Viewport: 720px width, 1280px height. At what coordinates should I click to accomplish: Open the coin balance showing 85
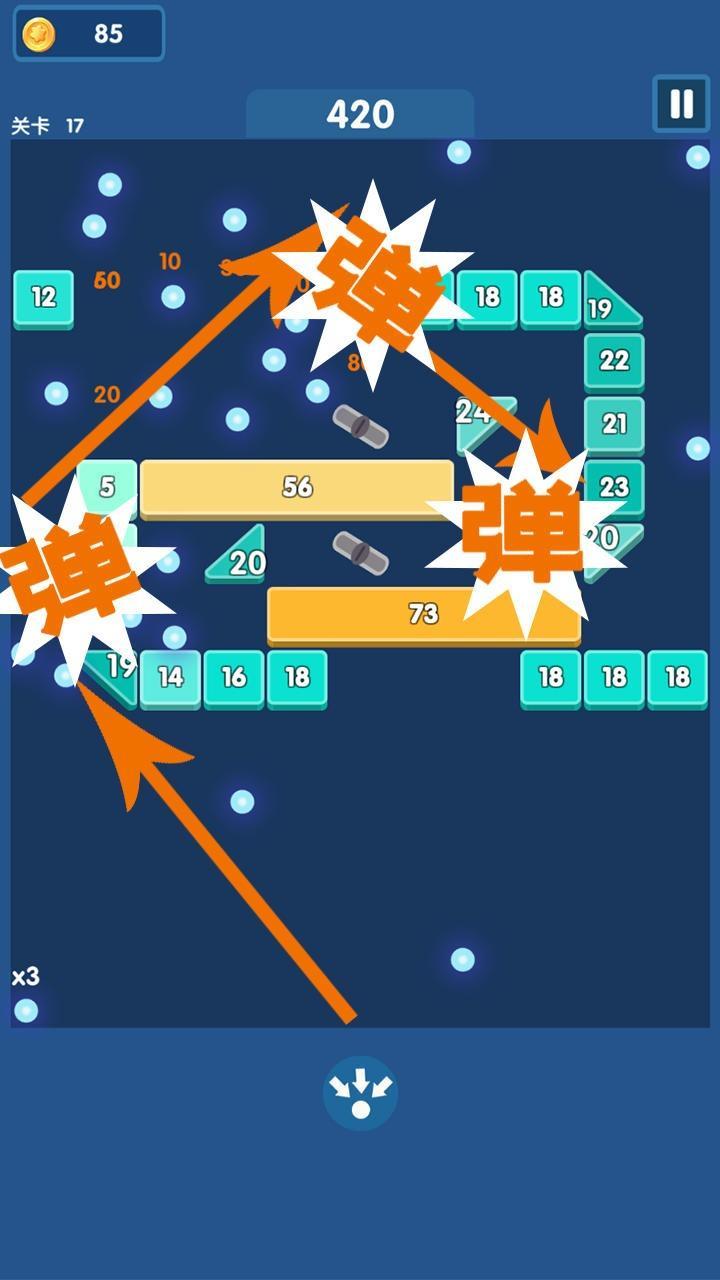pos(88,34)
